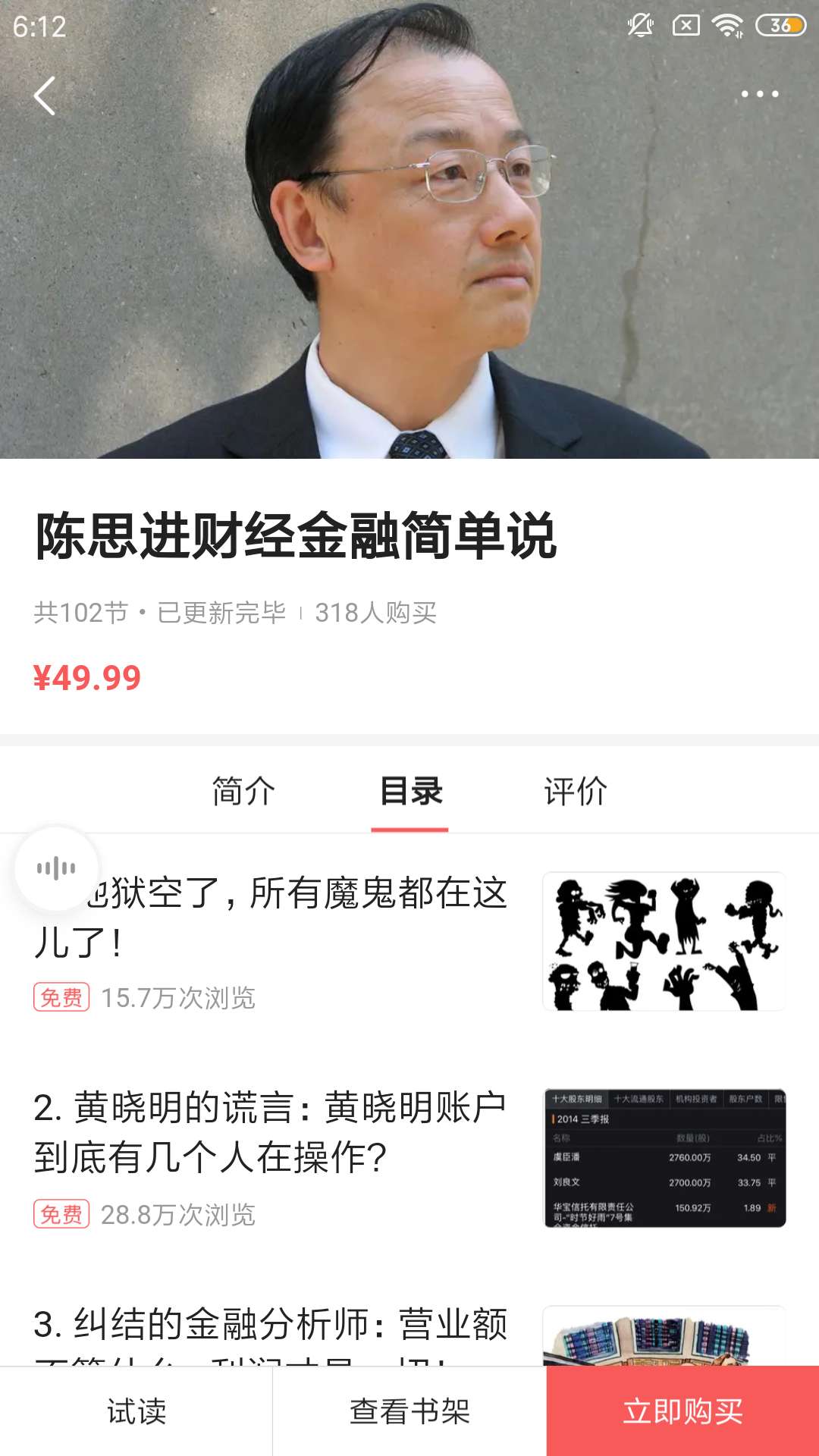Select the 目录 tab
The image size is (819, 1456).
[409, 791]
